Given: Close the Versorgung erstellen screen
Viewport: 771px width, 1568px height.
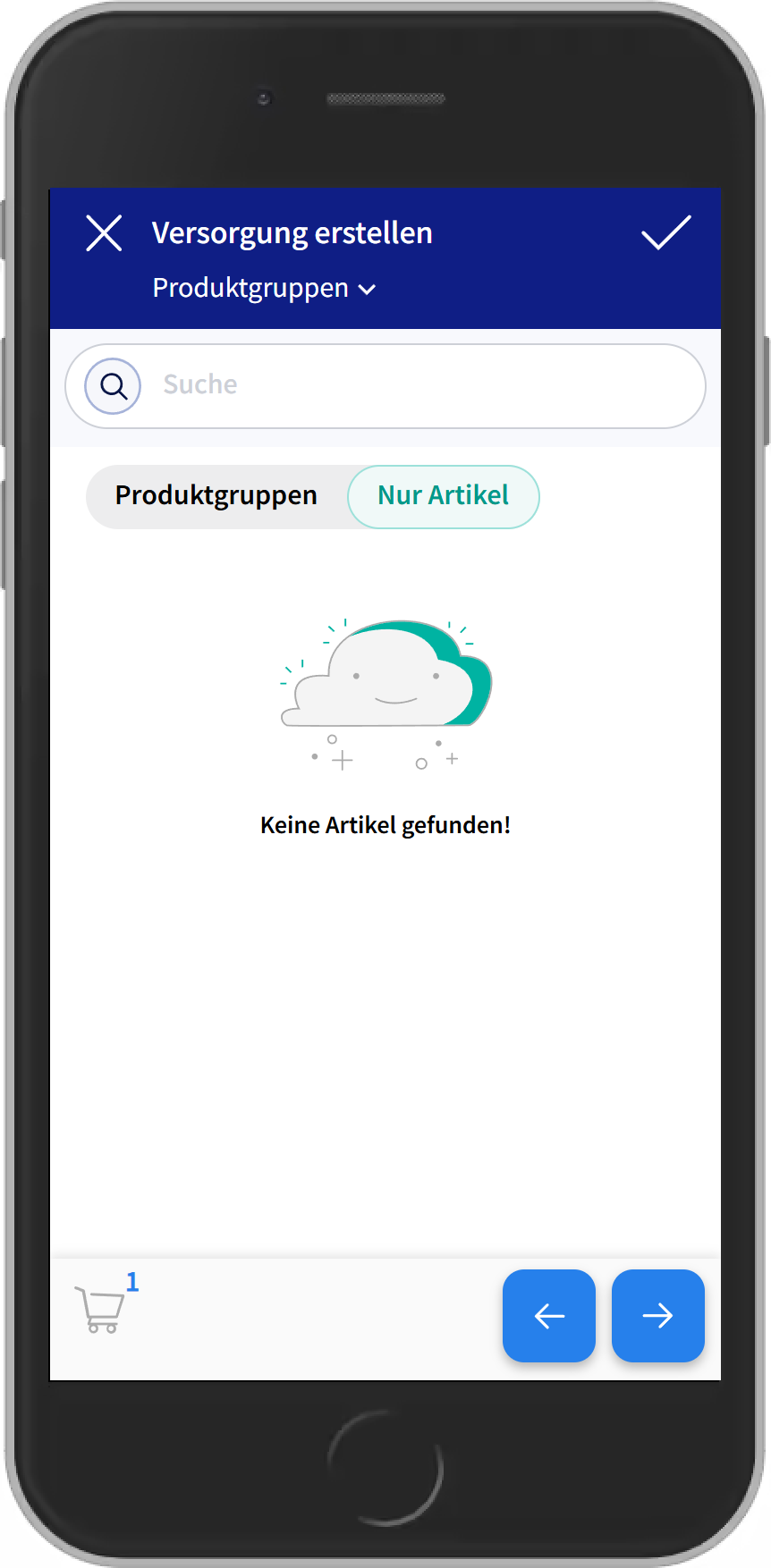Looking at the screenshot, I should pyautogui.click(x=104, y=233).
